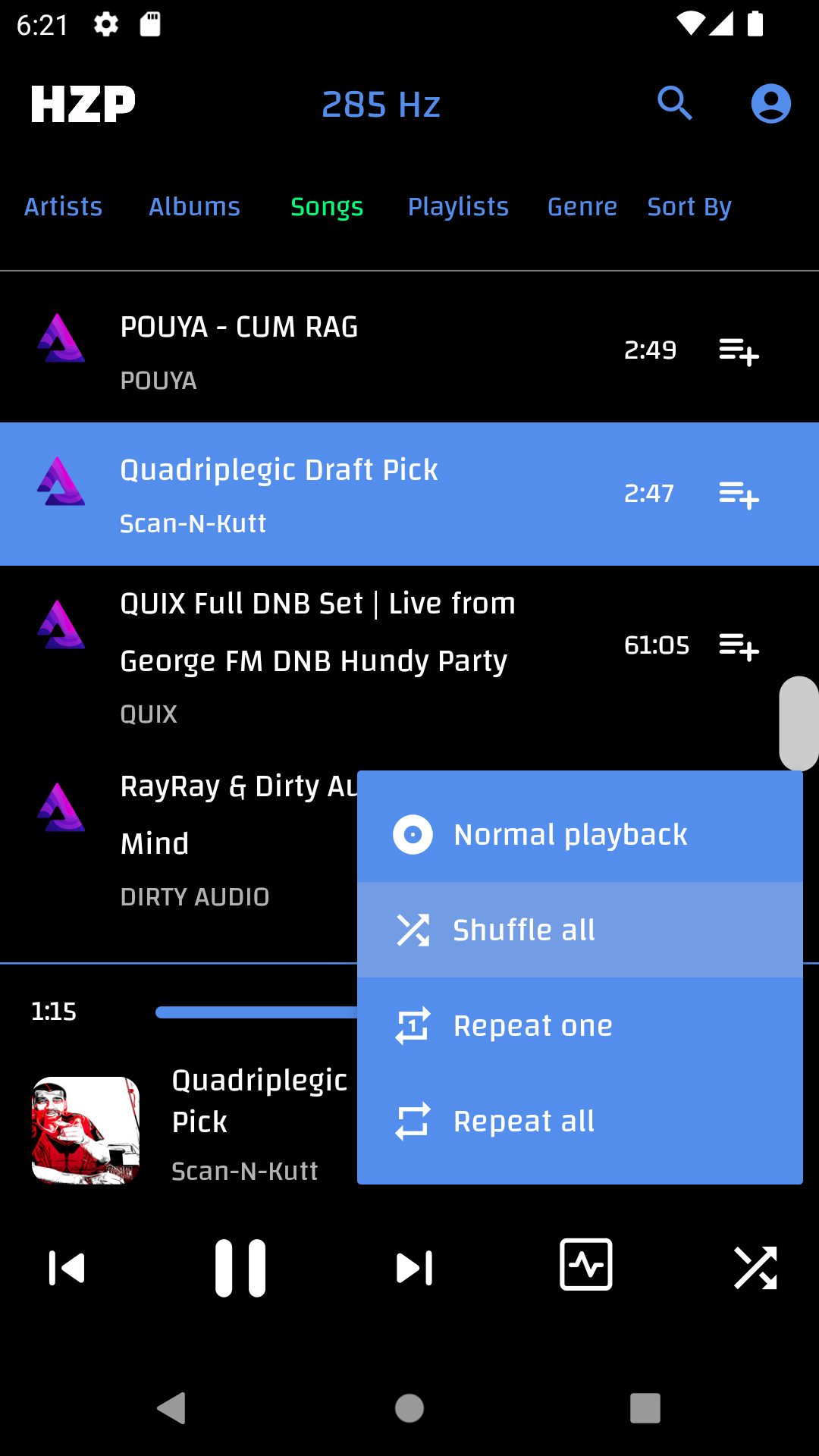This screenshot has width=819, height=1456.
Task: Add QUIX Full DNB Set to playlist
Action: pyautogui.click(x=739, y=647)
